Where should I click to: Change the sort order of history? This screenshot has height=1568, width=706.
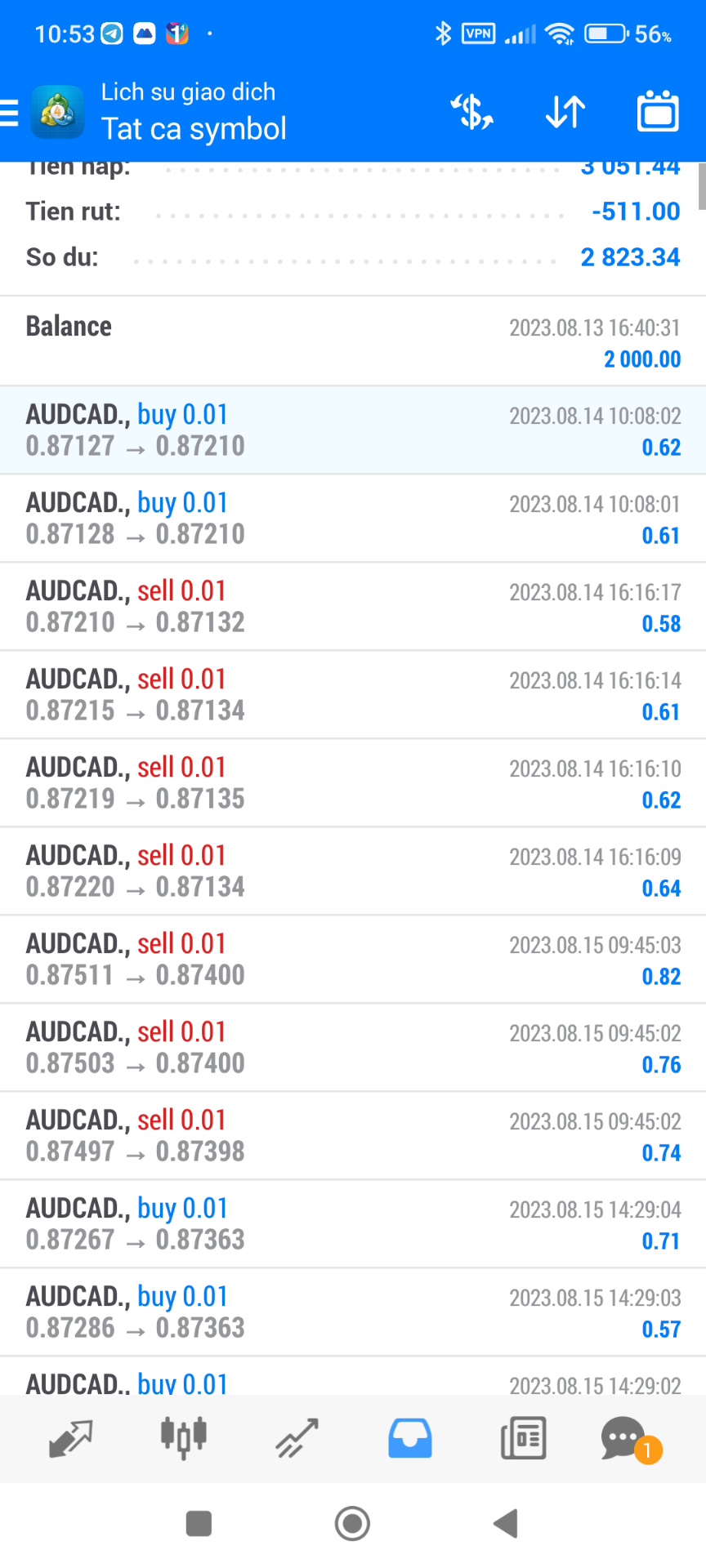click(565, 113)
